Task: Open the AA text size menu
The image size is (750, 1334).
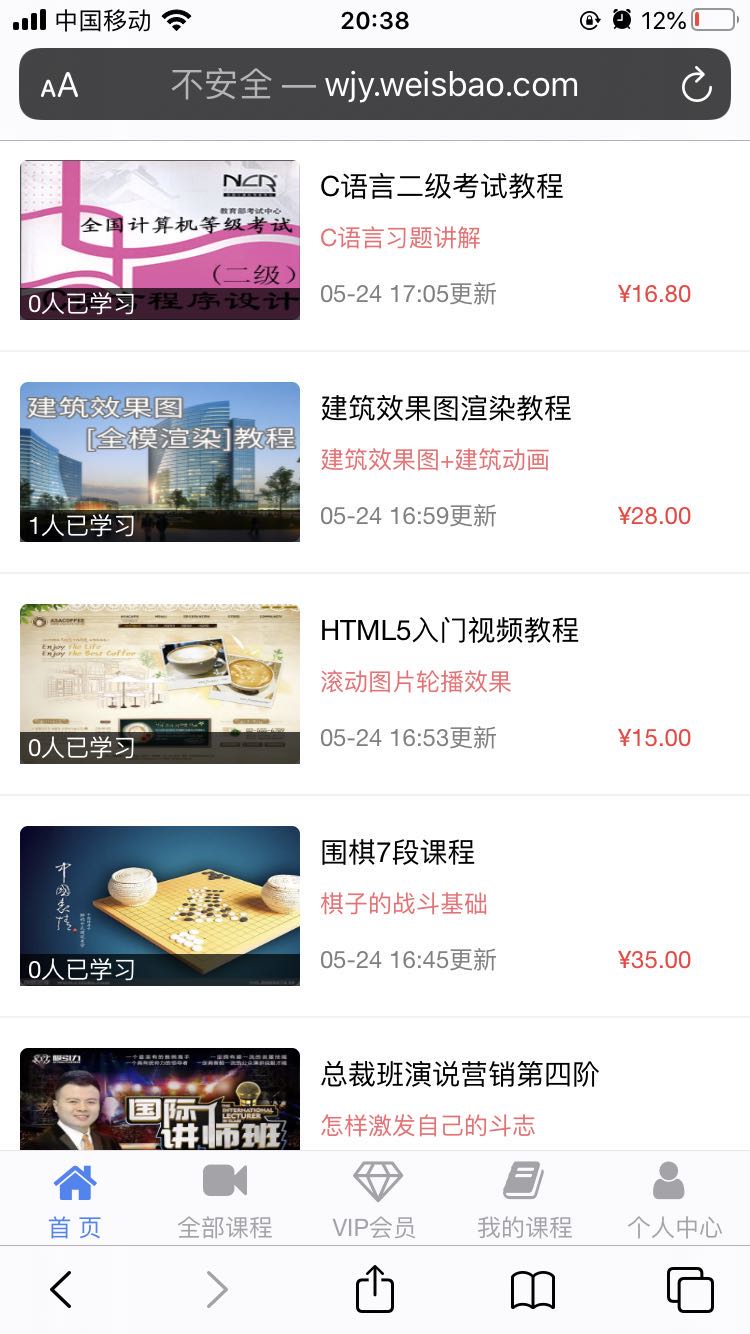Action: (59, 85)
